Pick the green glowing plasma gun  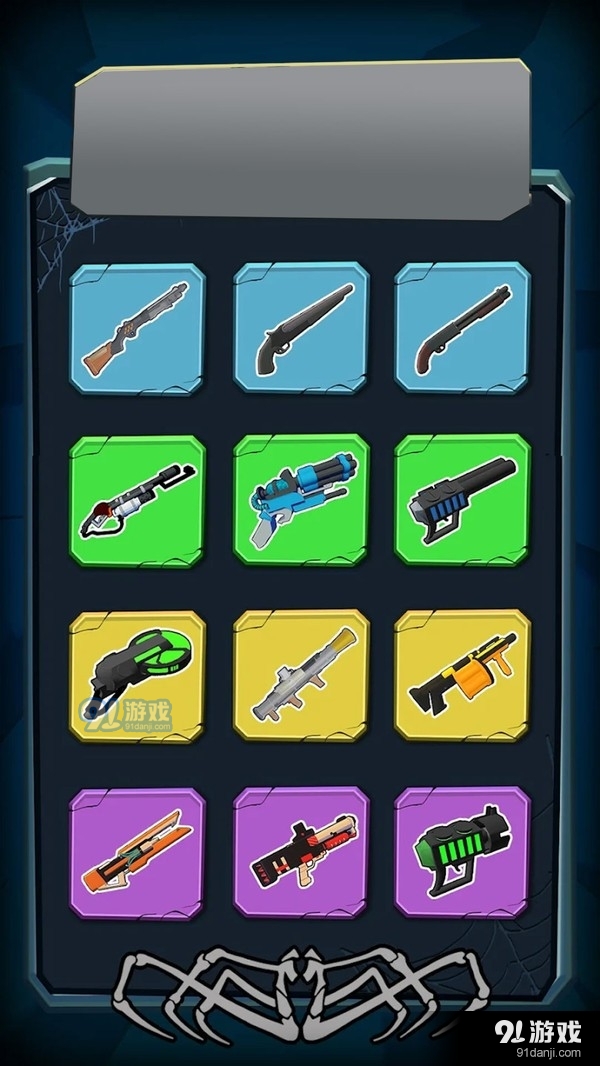tap(463, 850)
